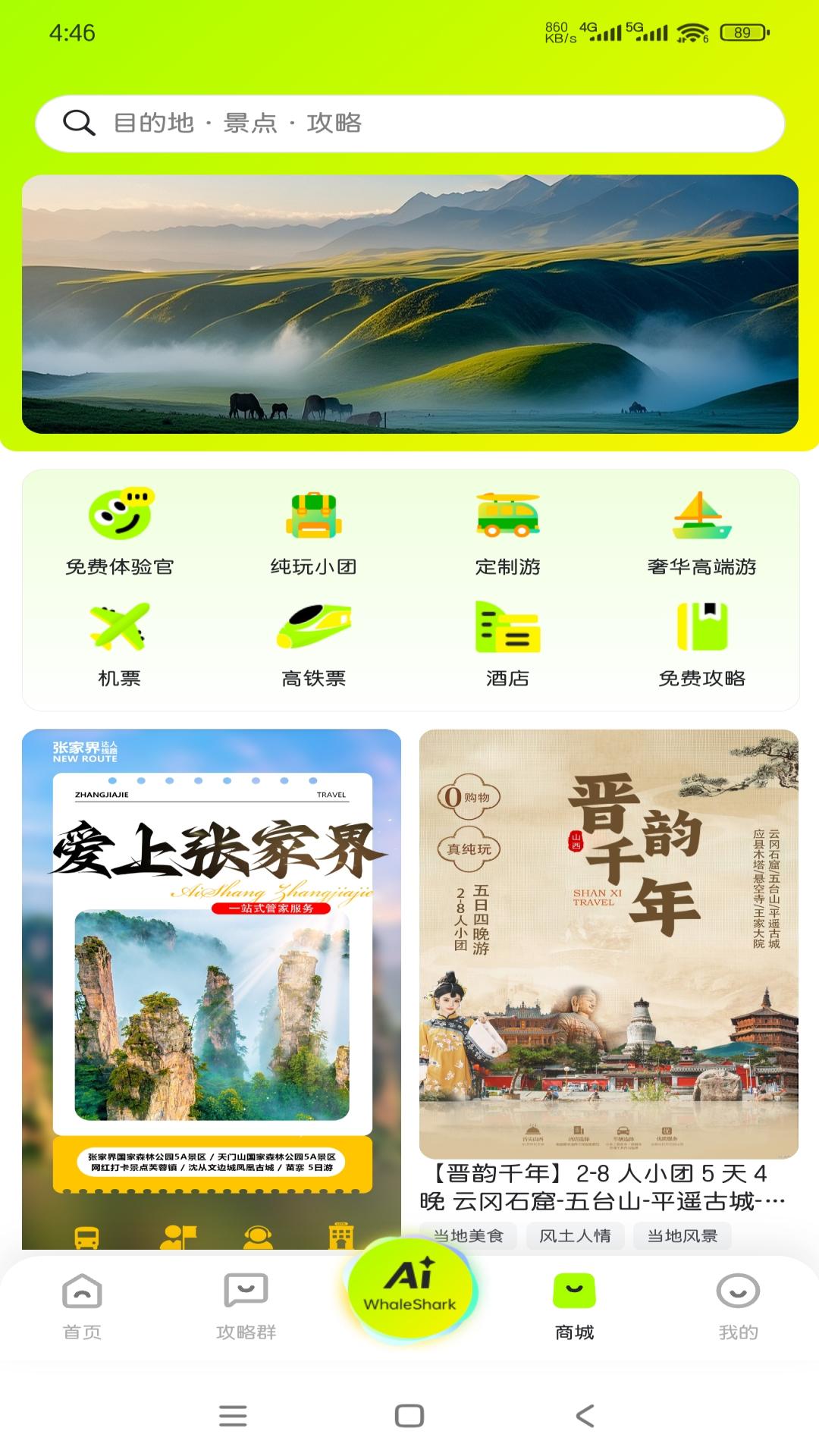Open the grassland banner image
Image resolution: width=819 pixels, height=1456 pixels.
[x=409, y=303]
